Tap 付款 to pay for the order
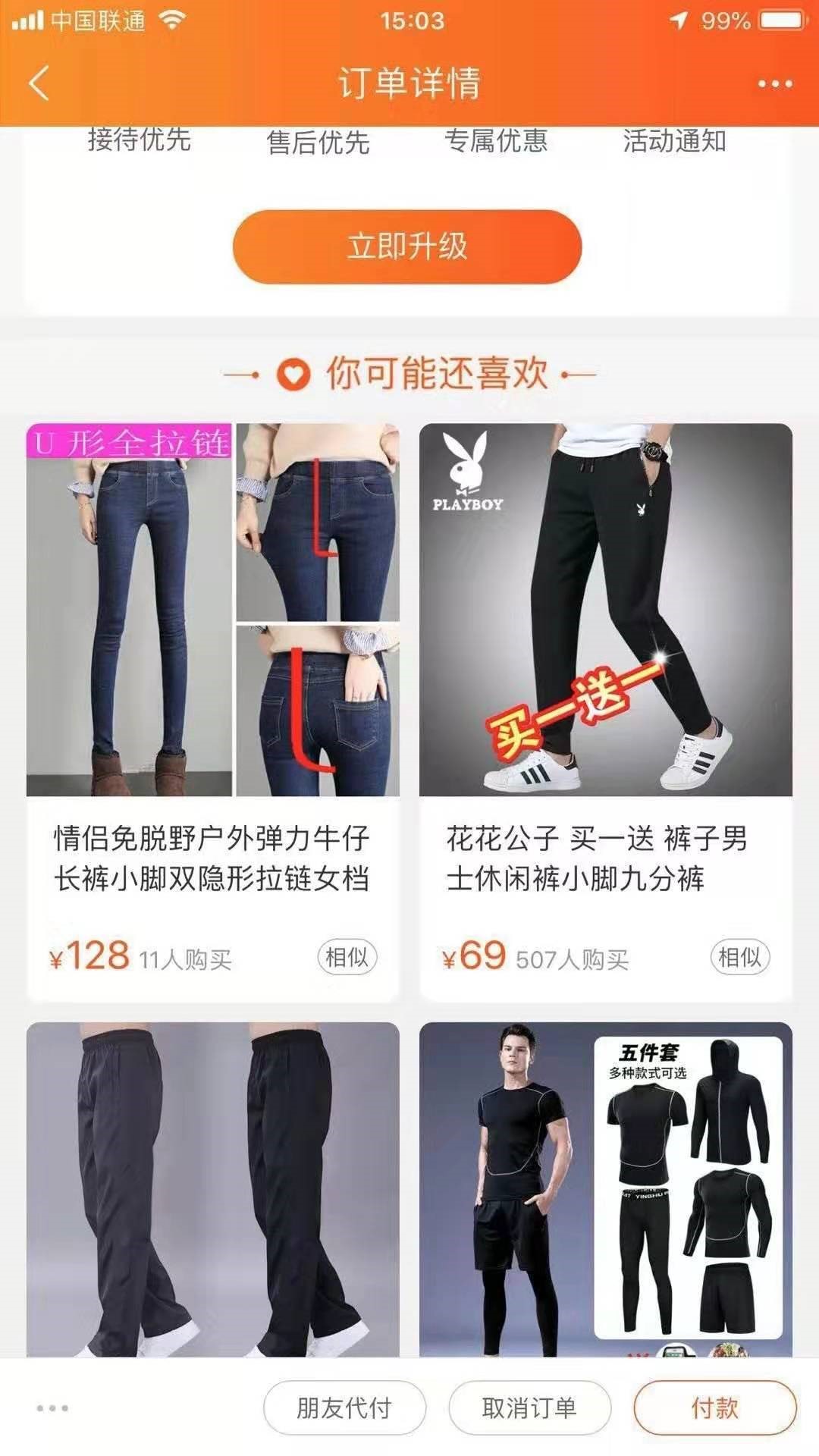819x1456 pixels. (714, 1408)
